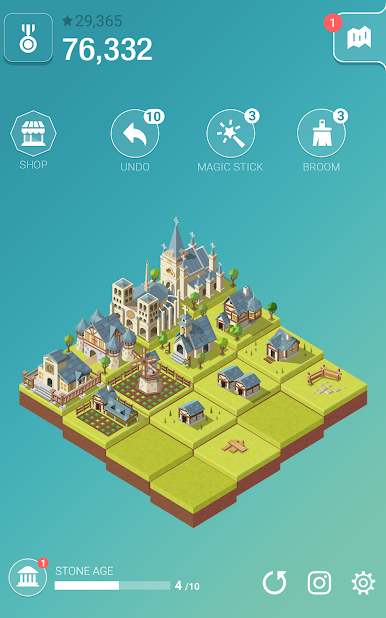Open settings with the gear icon

363,583
